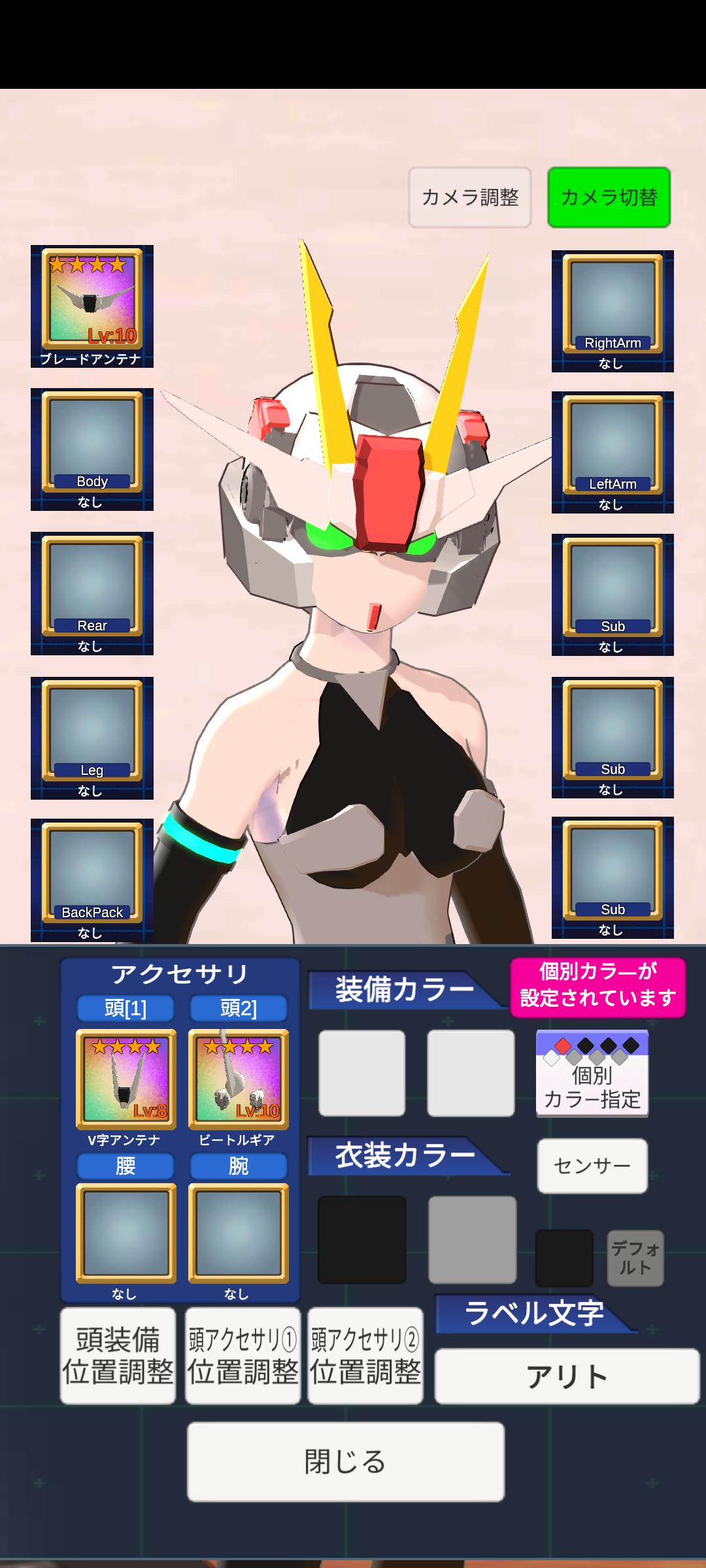The width and height of the screenshot is (706, 1568).
Task: Switch camera with カメラ切替
Action: pos(609,197)
